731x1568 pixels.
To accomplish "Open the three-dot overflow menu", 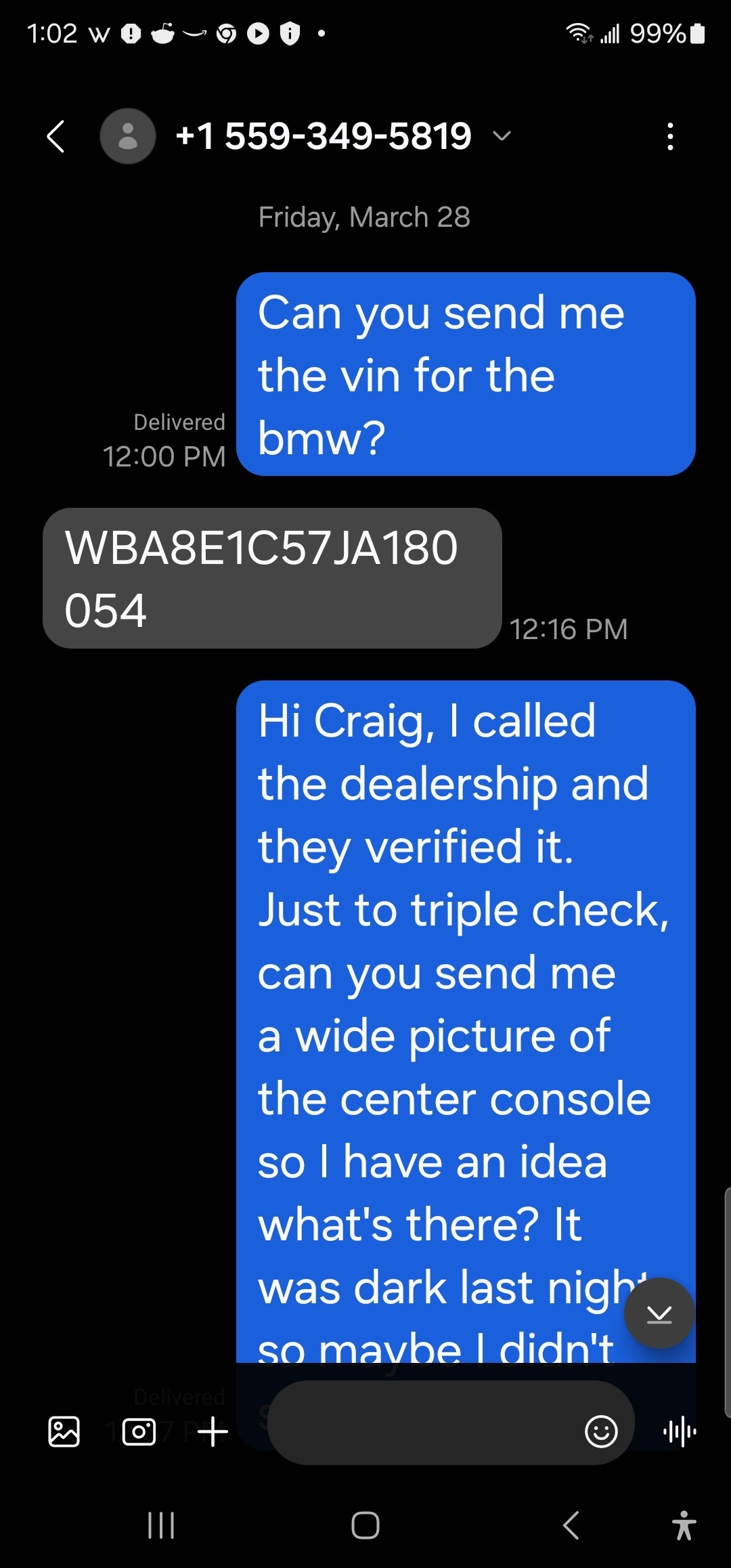I will click(x=670, y=136).
